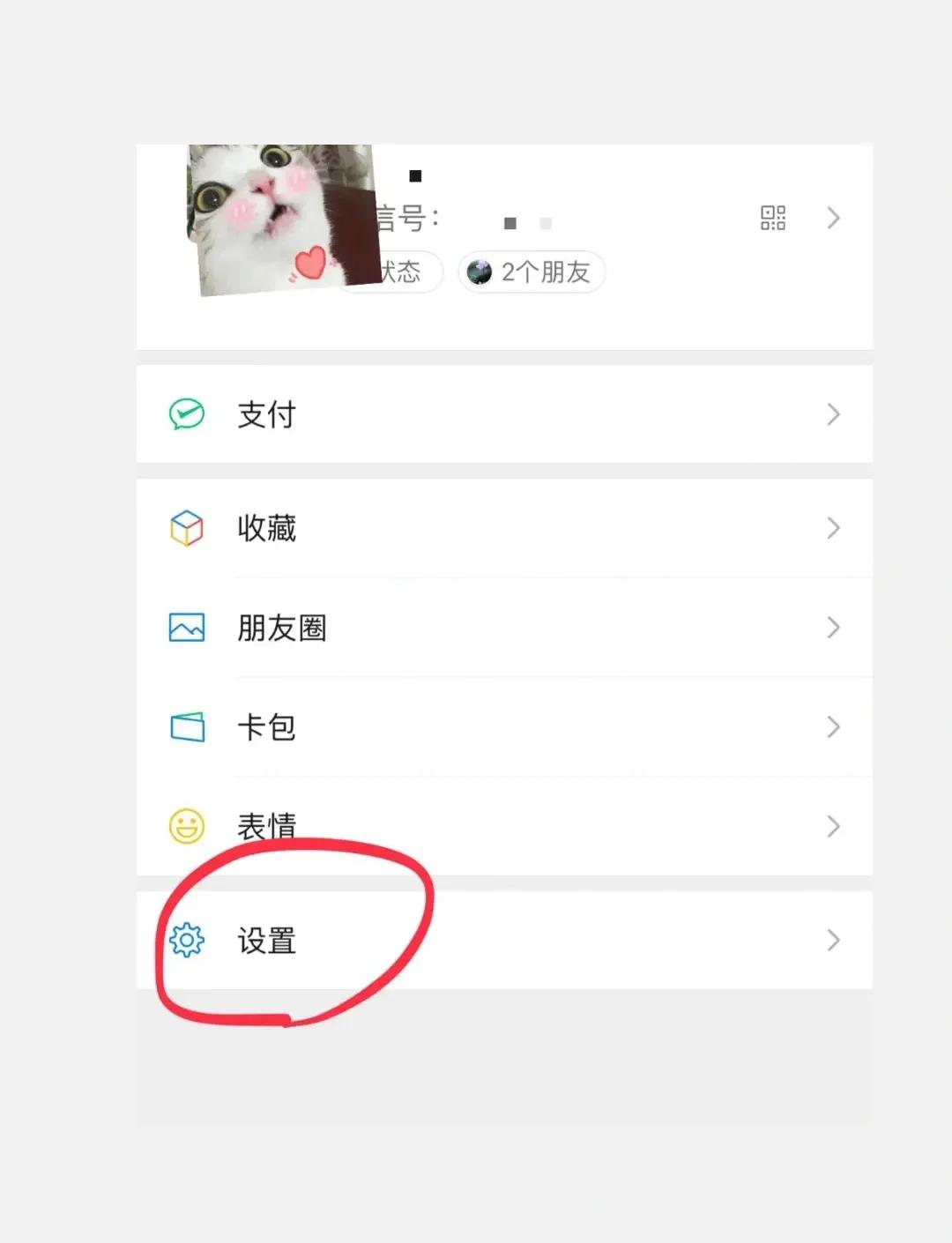
Task: Expand the 支付 row chevron
Action: pyautogui.click(x=832, y=414)
